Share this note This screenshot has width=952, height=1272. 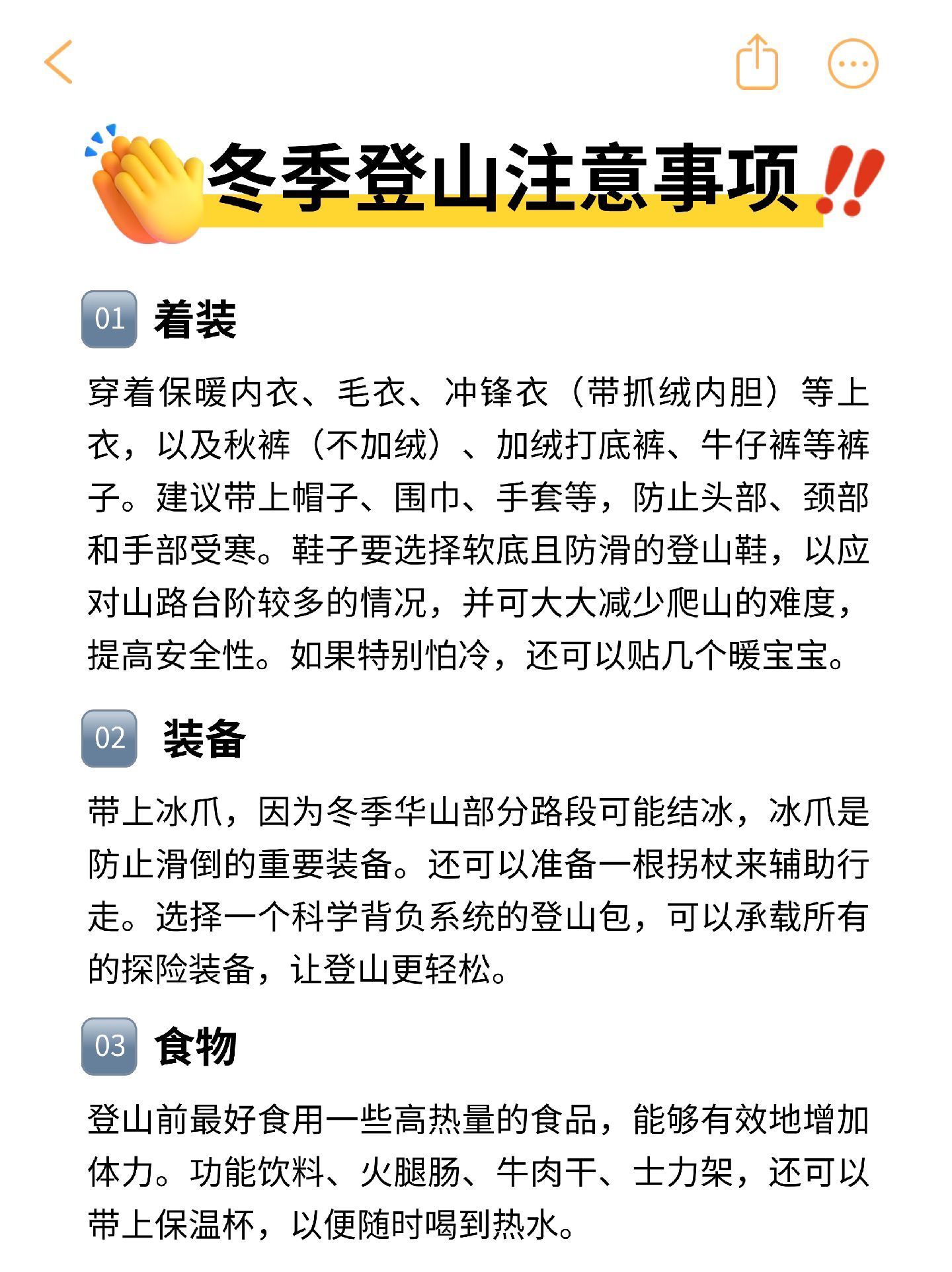click(x=757, y=63)
